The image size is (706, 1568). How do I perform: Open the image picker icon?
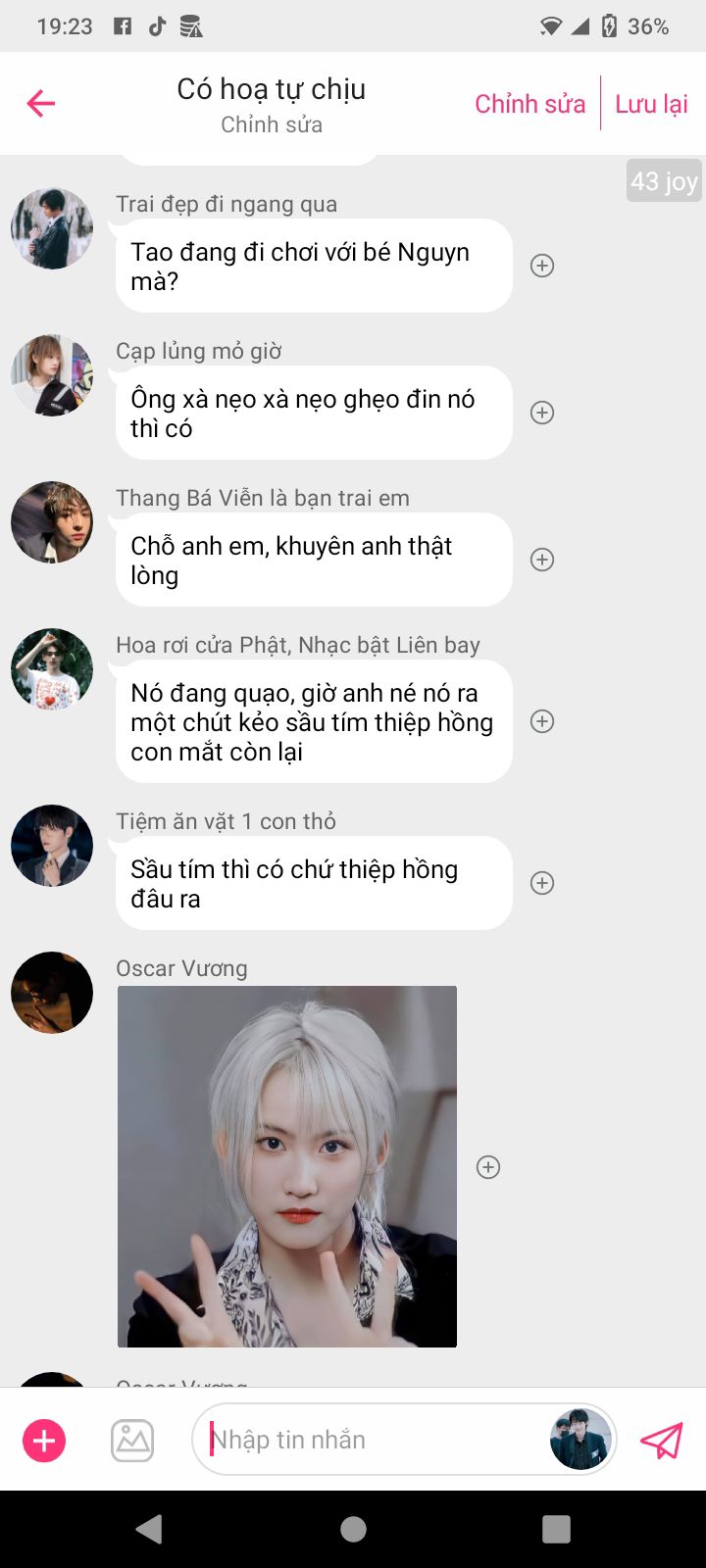(132, 1441)
